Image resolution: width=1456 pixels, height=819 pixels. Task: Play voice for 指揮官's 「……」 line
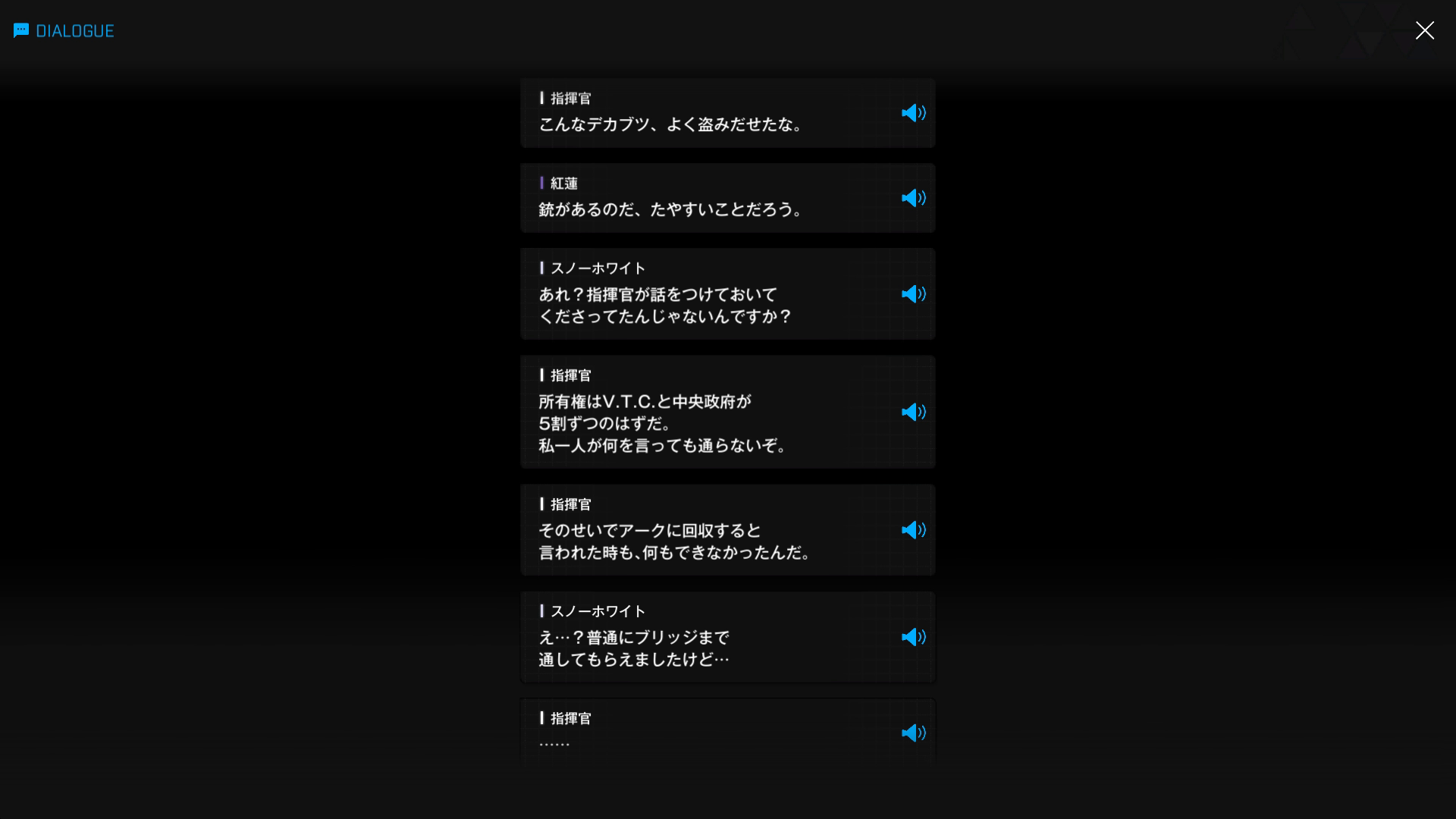point(913,733)
